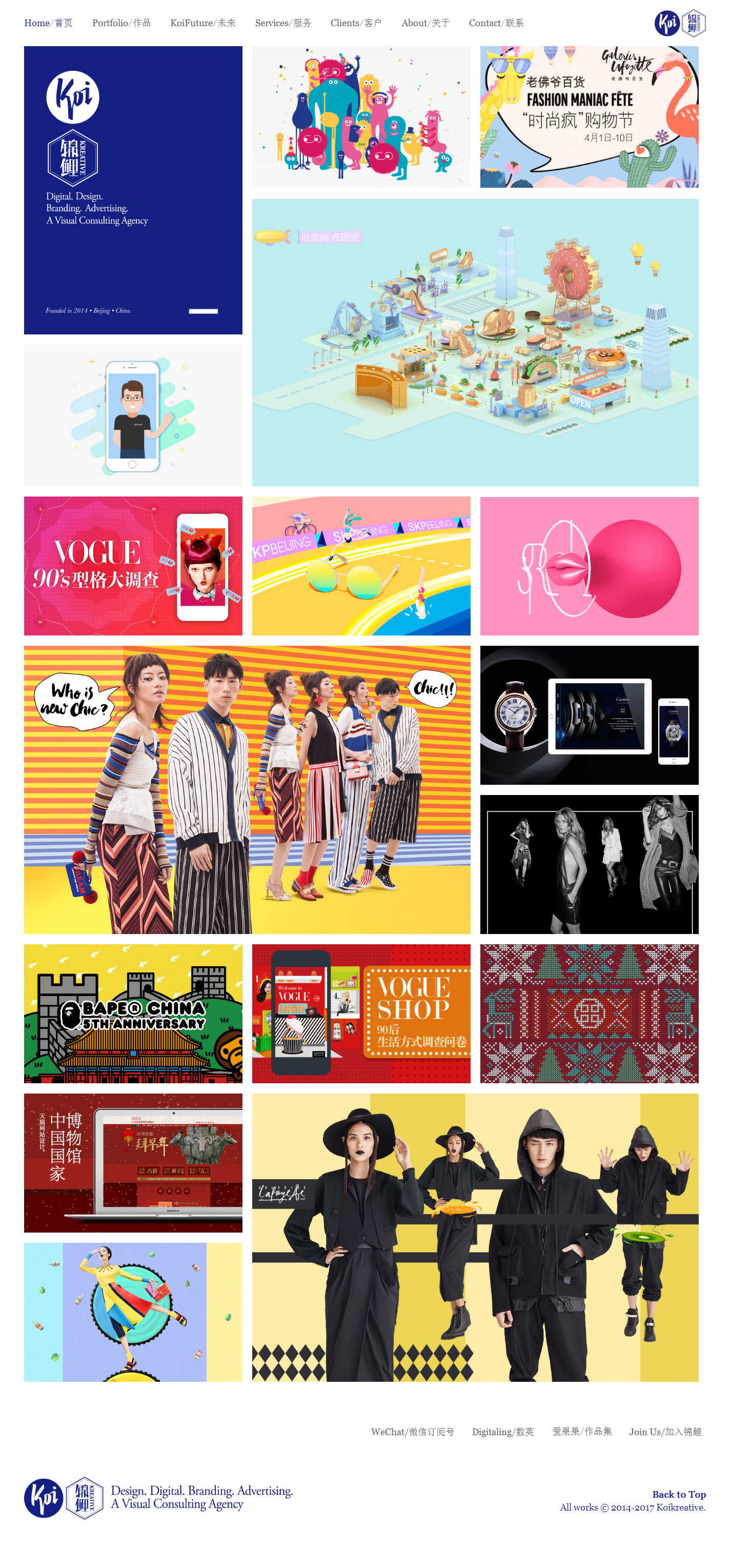This screenshot has height=1568, width=730.
Task: Open the Galeries Lafayette Fashion Maniac Fête project
Action: click(589, 117)
